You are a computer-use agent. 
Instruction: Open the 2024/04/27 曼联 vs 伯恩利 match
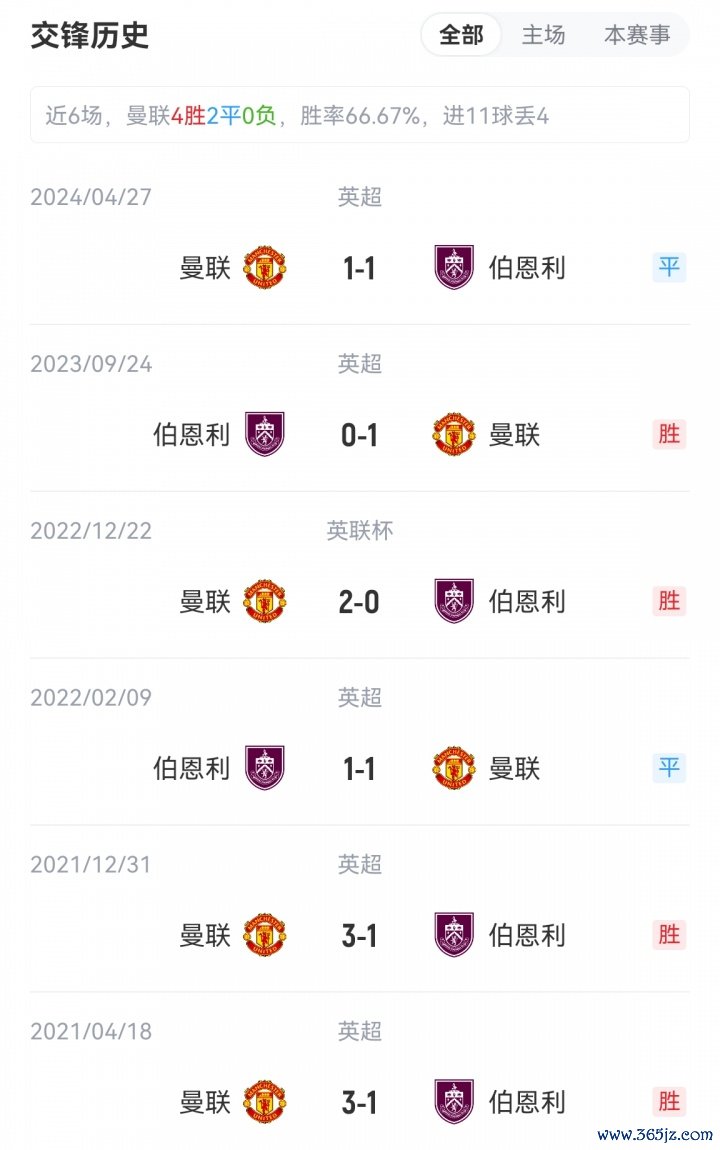point(359,268)
